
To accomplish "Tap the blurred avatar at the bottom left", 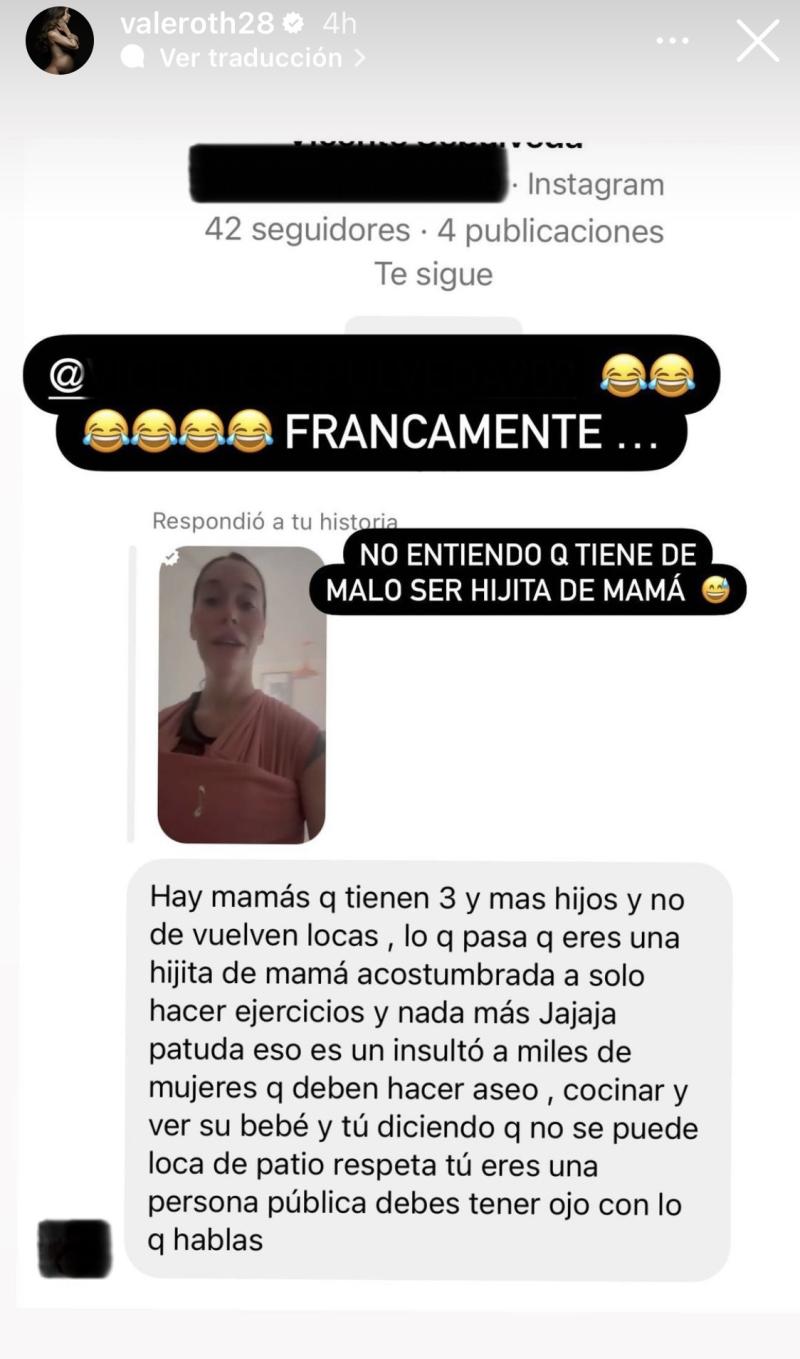I will coord(72,1245).
